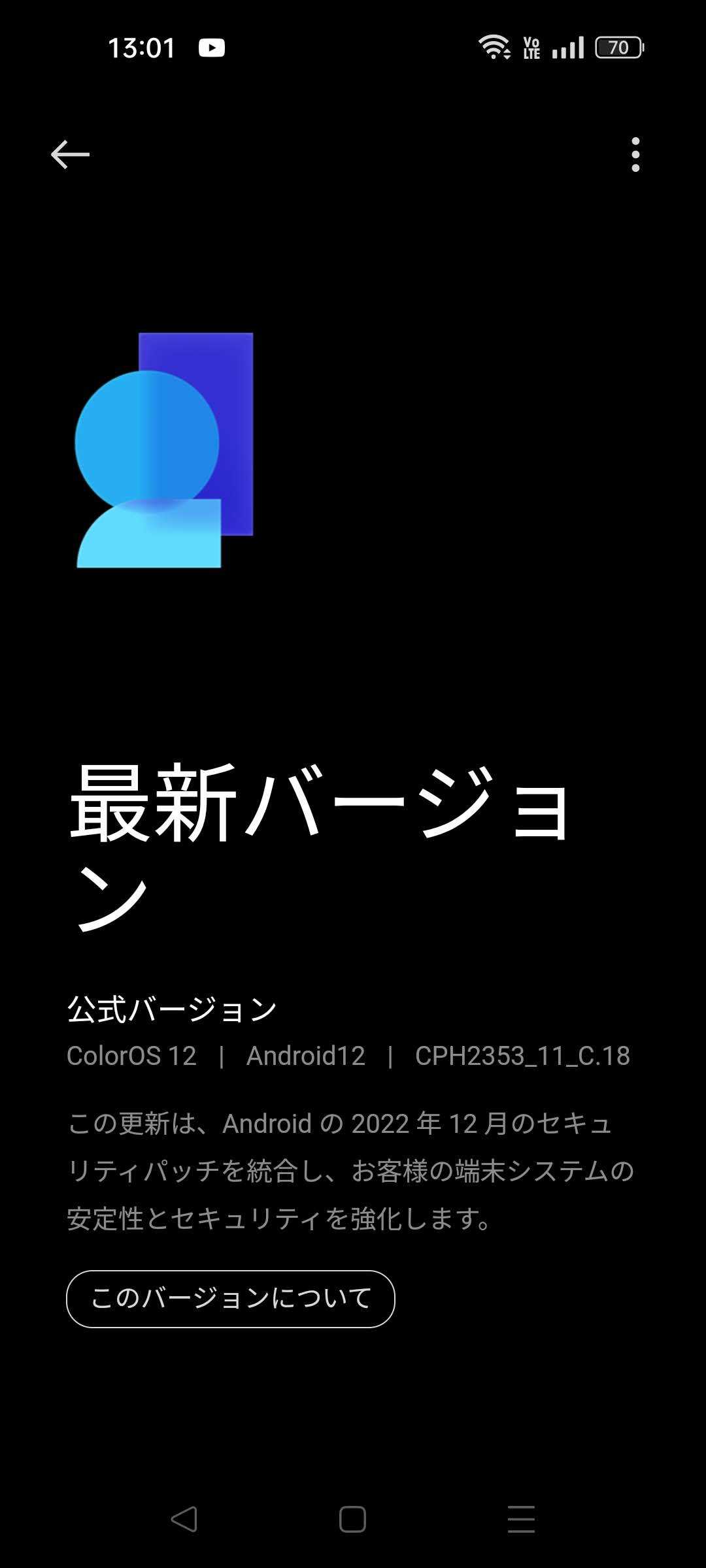The image size is (706, 1568).
Task: Tap the system home button
Action: tap(352, 1519)
